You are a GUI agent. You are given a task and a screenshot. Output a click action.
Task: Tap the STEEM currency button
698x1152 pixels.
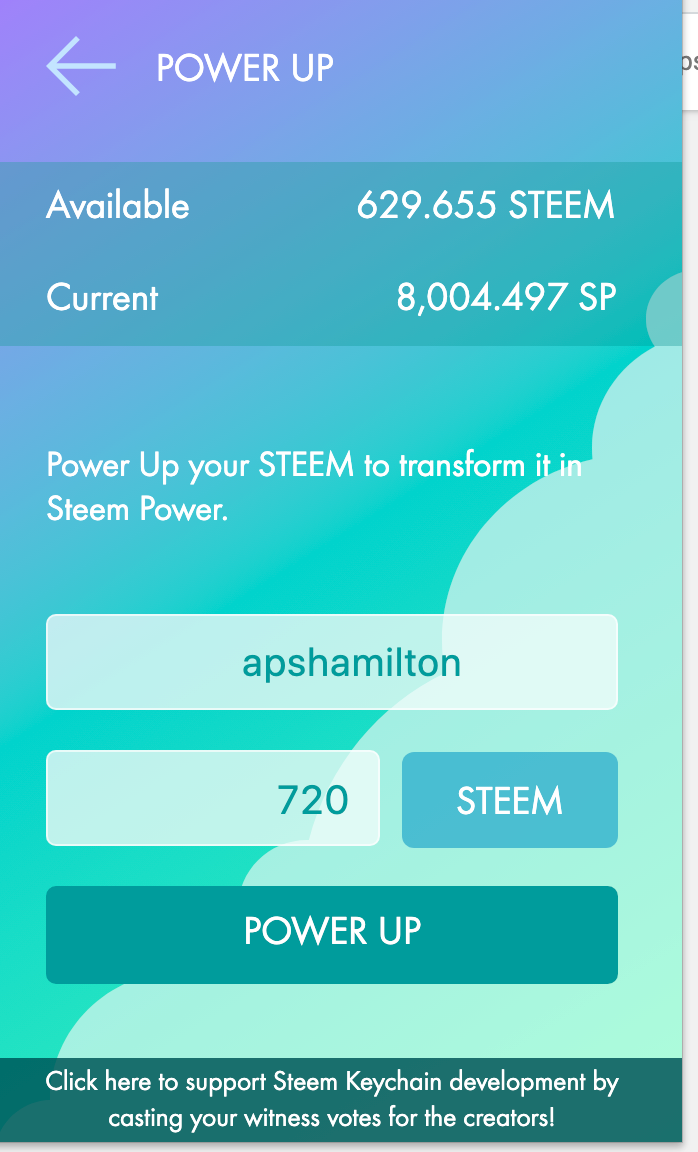(x=510, y=799)
